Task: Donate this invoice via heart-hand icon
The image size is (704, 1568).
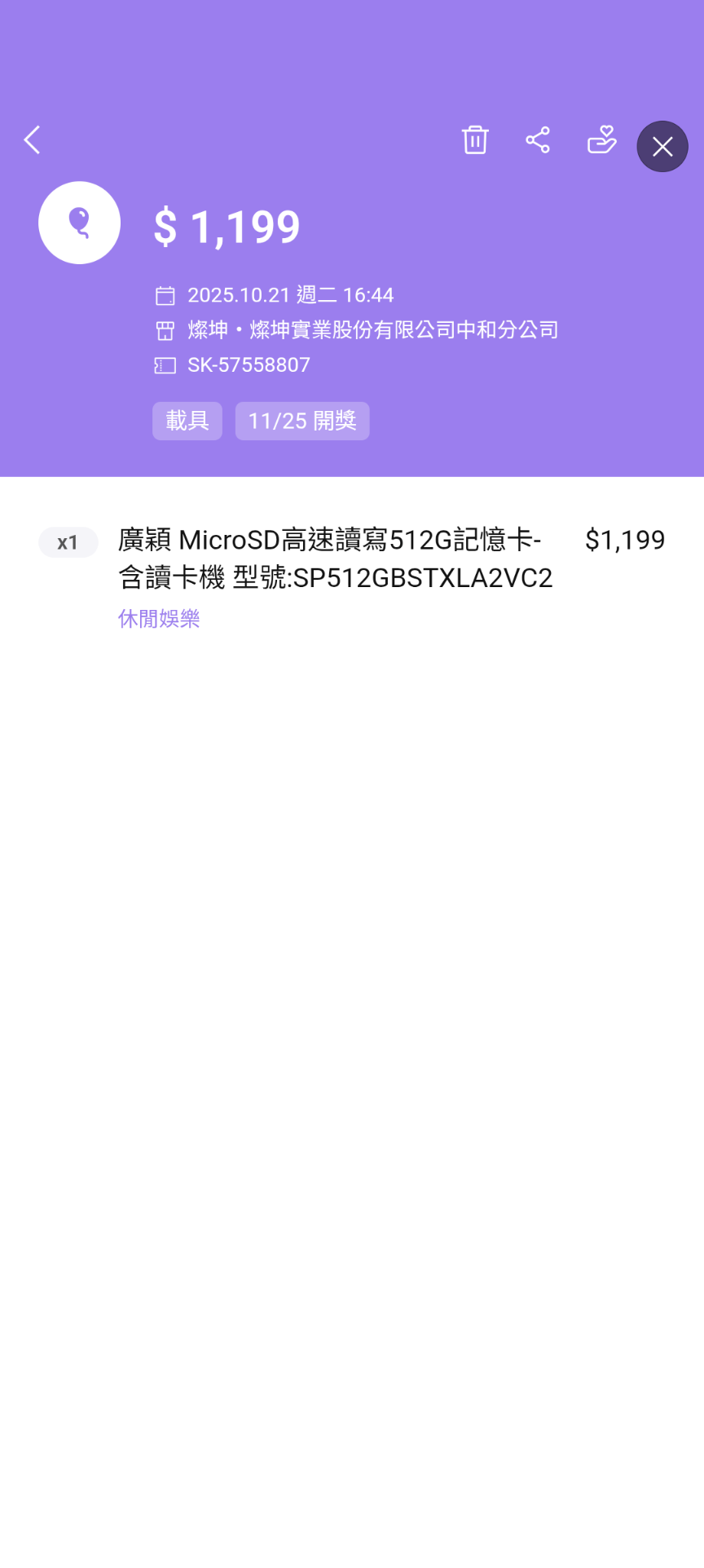Action: [x=601, y=140]
